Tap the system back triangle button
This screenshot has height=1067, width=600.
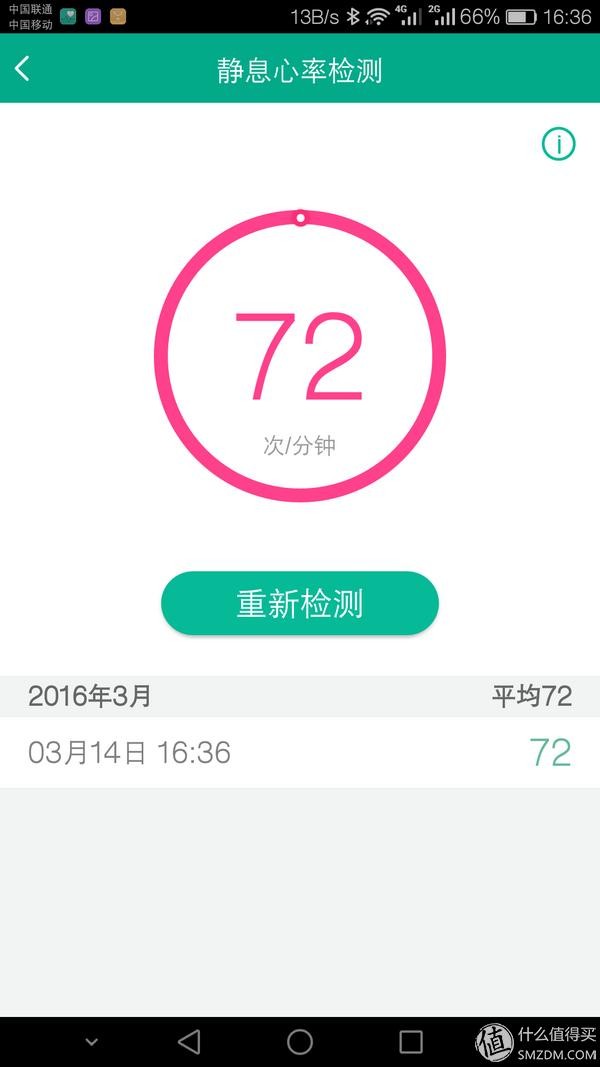tap(188, 1042)
